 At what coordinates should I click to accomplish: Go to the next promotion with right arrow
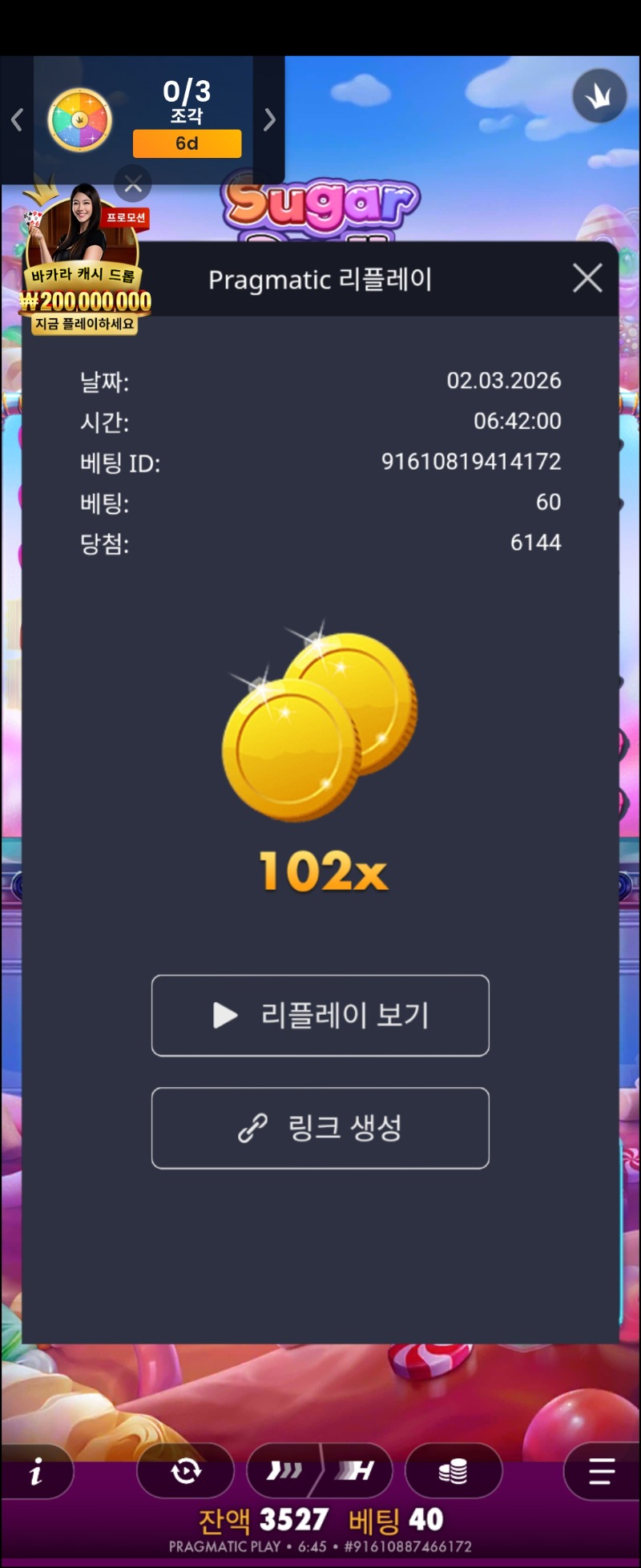click(269, 120)
